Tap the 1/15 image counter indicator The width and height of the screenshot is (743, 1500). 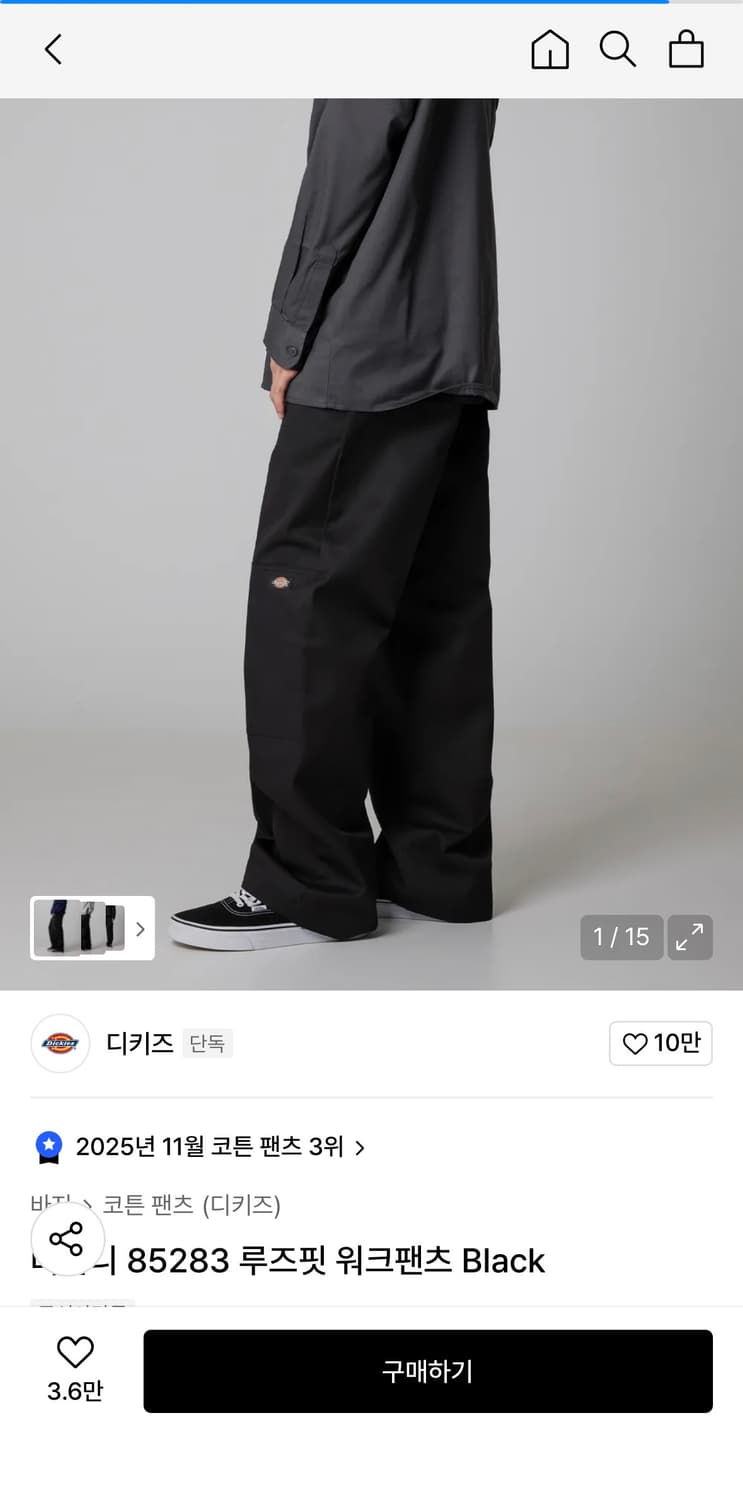[x=621, y=937]
